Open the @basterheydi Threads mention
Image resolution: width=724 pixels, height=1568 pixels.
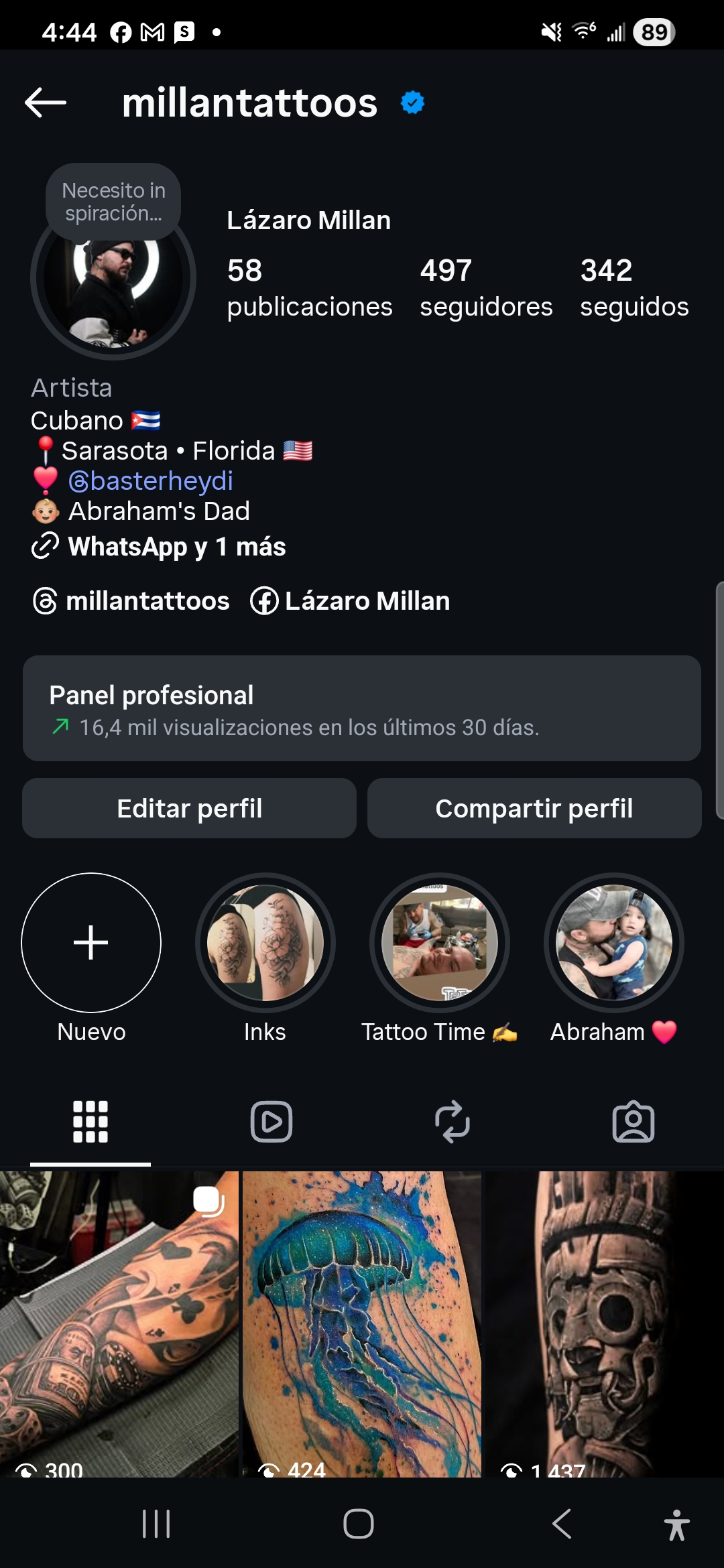pyautogui.click(x=151, y=481)
